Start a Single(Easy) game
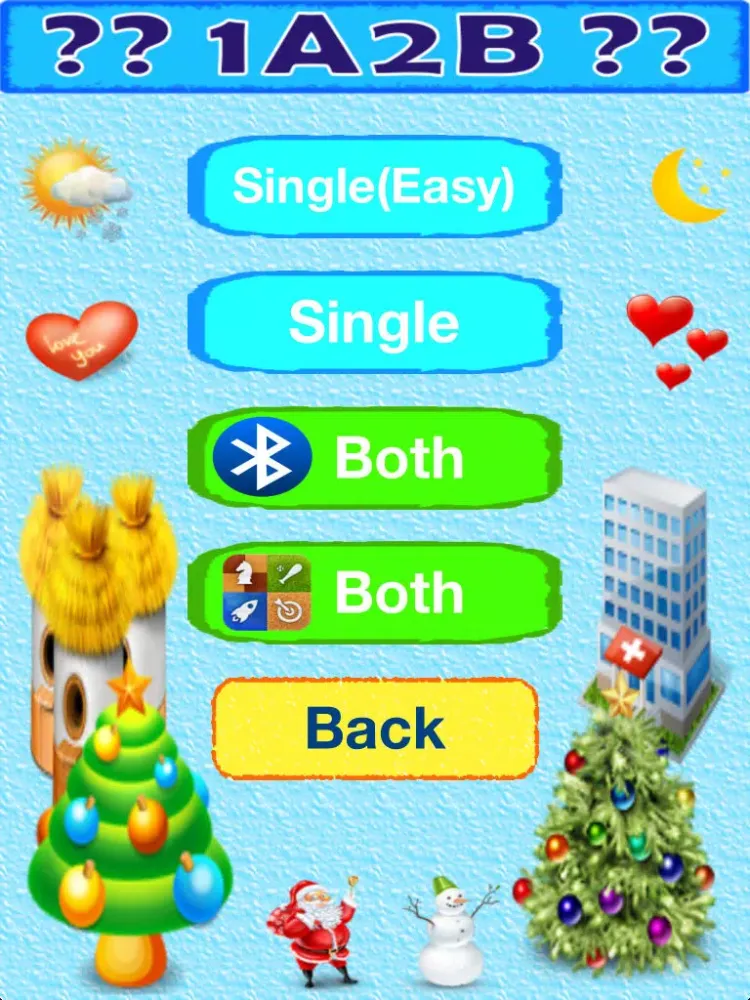The height and width of the screenshot is (1000, 750). click(374, 187)
